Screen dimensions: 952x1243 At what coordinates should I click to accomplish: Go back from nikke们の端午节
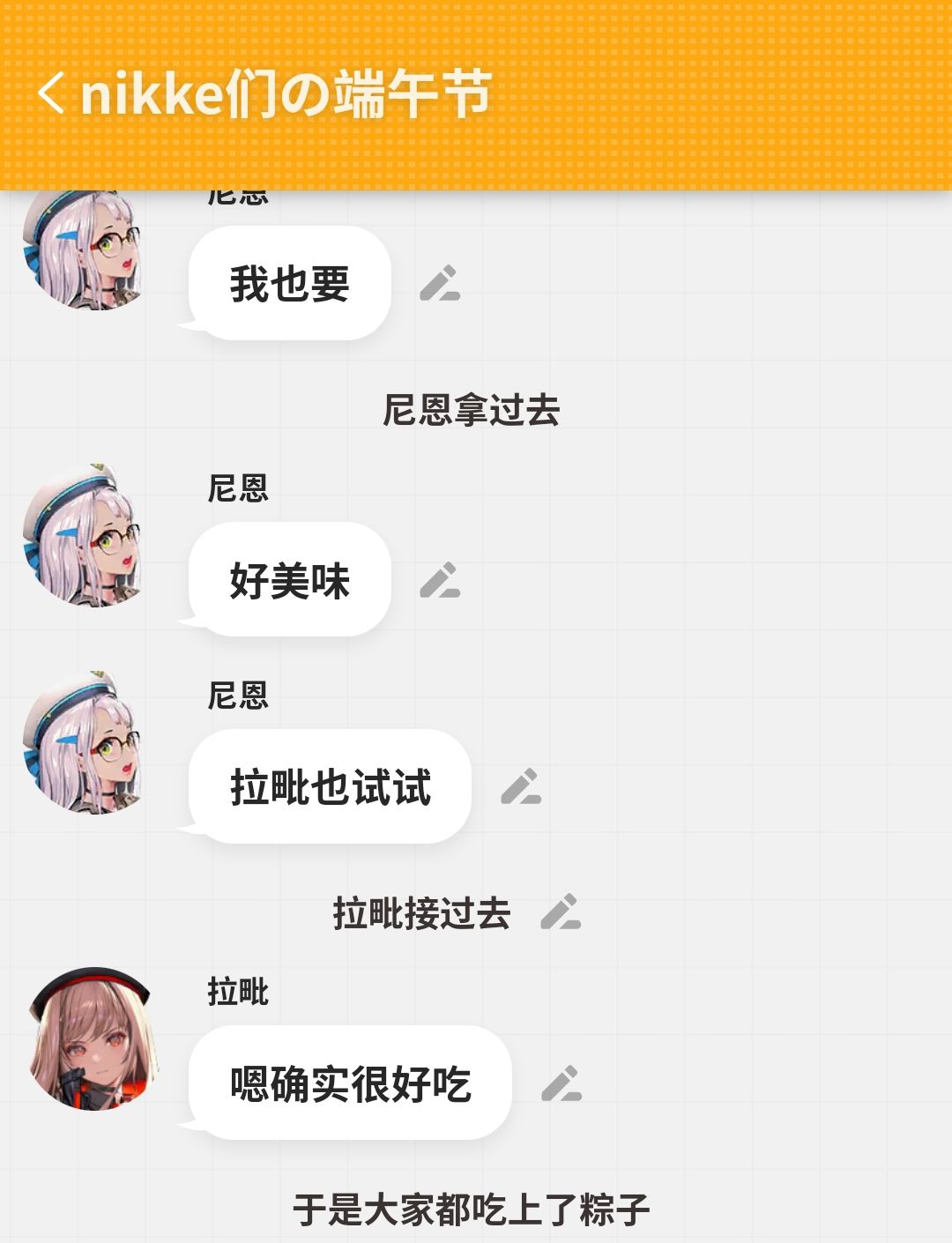click(x=51, y=93)
